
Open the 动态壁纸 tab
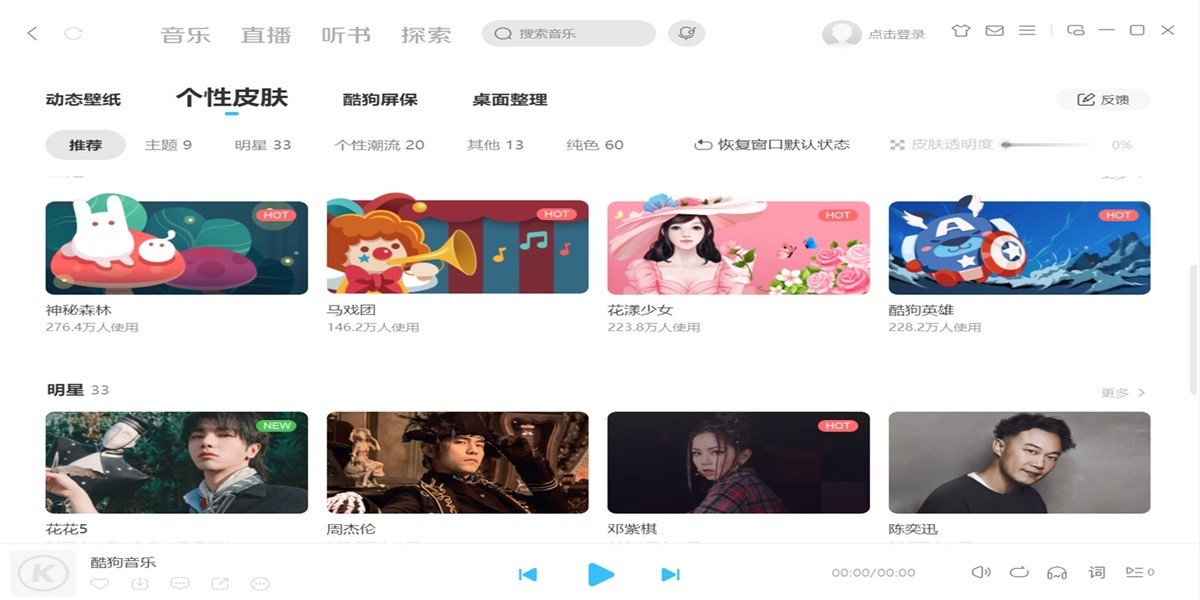coord(83,100)
